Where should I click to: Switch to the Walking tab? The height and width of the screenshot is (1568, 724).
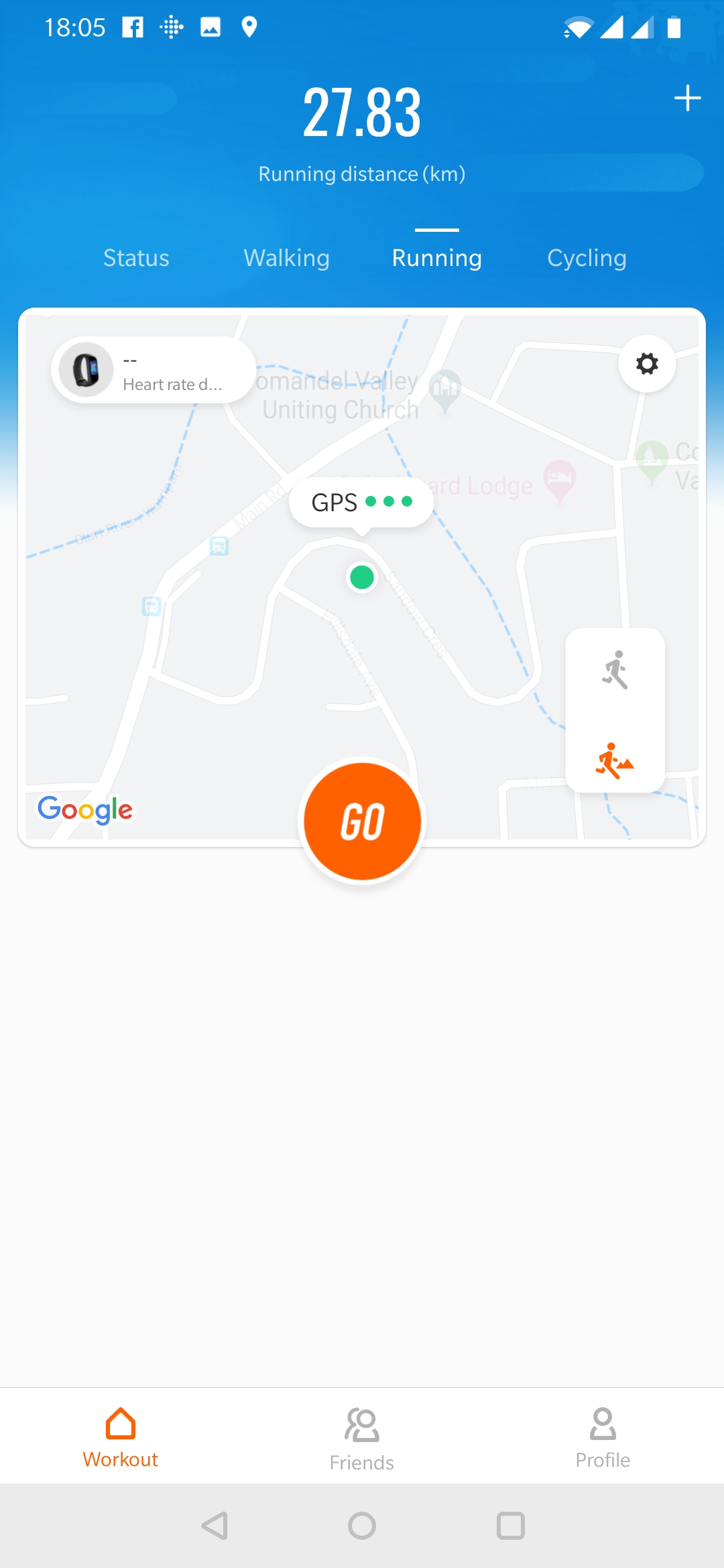286,258
